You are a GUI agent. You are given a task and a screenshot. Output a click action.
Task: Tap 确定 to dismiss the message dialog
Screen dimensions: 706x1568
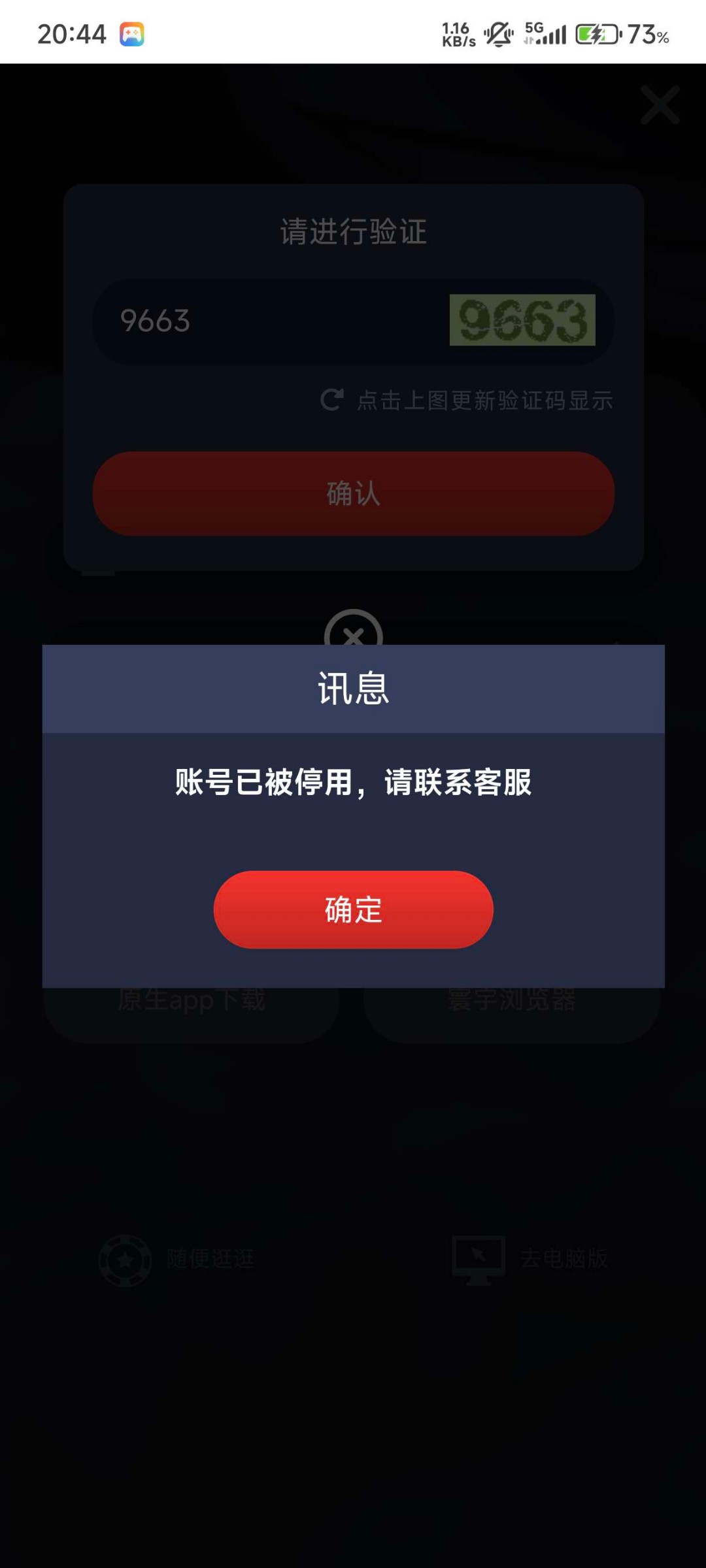pos(353,909)
